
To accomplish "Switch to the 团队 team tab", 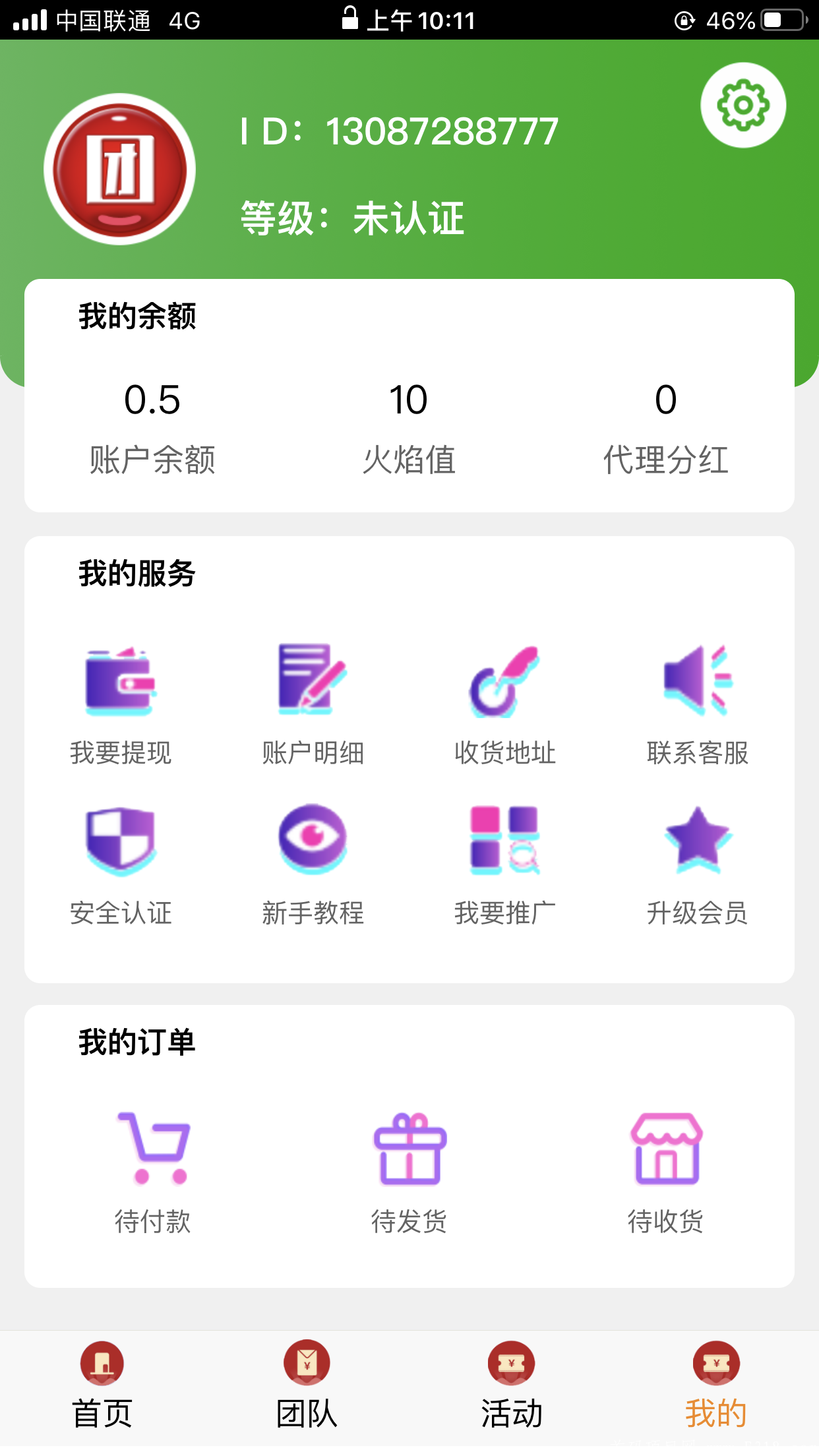I will click(x=307, y=1385).
